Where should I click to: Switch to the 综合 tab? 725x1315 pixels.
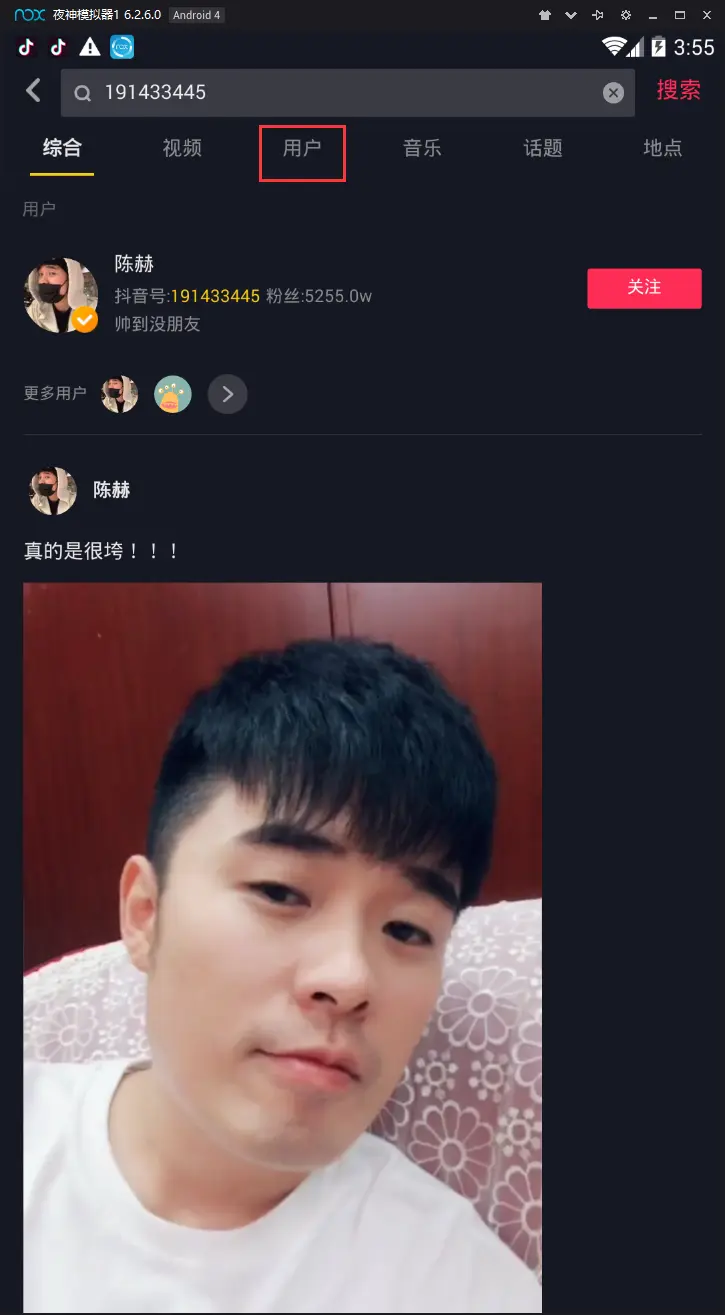point(62,149)
